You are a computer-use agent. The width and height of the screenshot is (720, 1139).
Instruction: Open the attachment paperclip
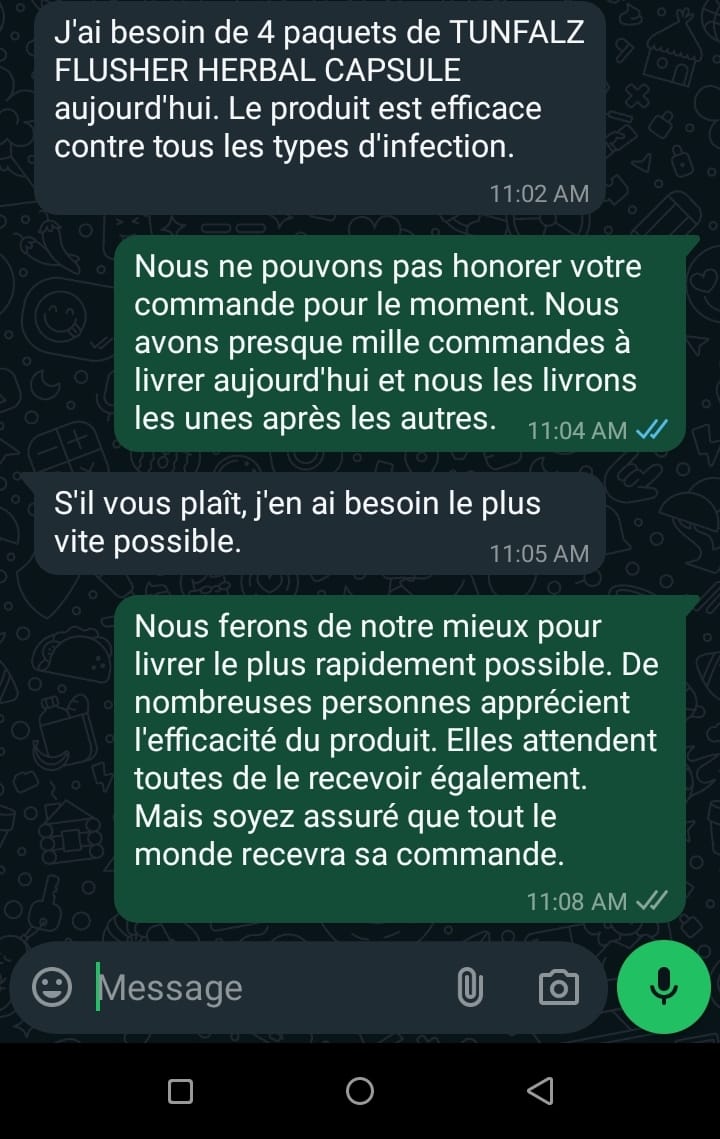point(469,988)
